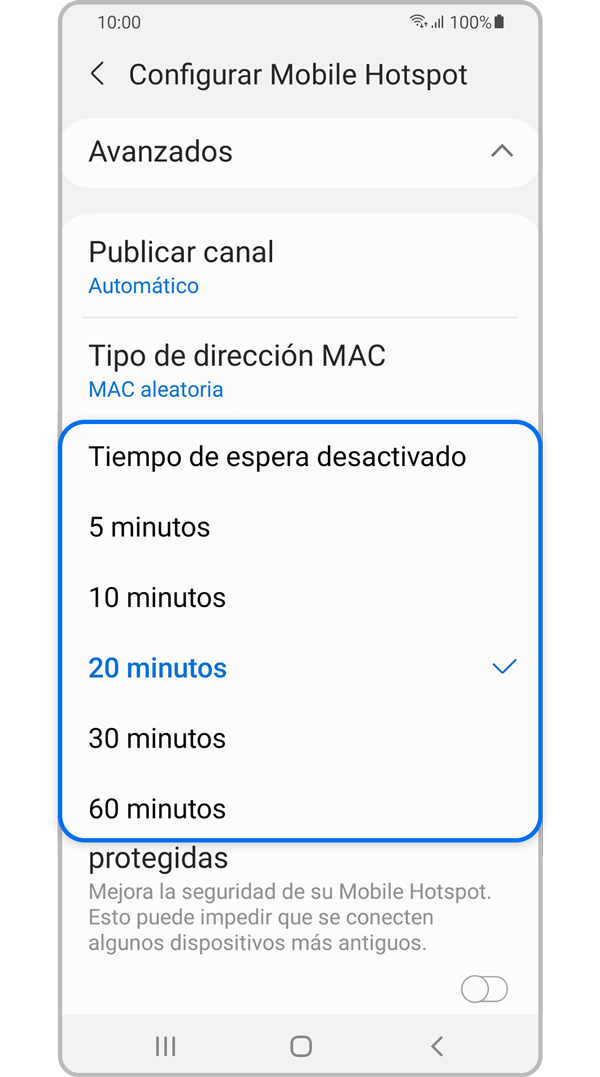Image resolution: width=600 pixels, height=1077 pixels.
Task: Toggle the protected frames switch
Action: point(484,989)
